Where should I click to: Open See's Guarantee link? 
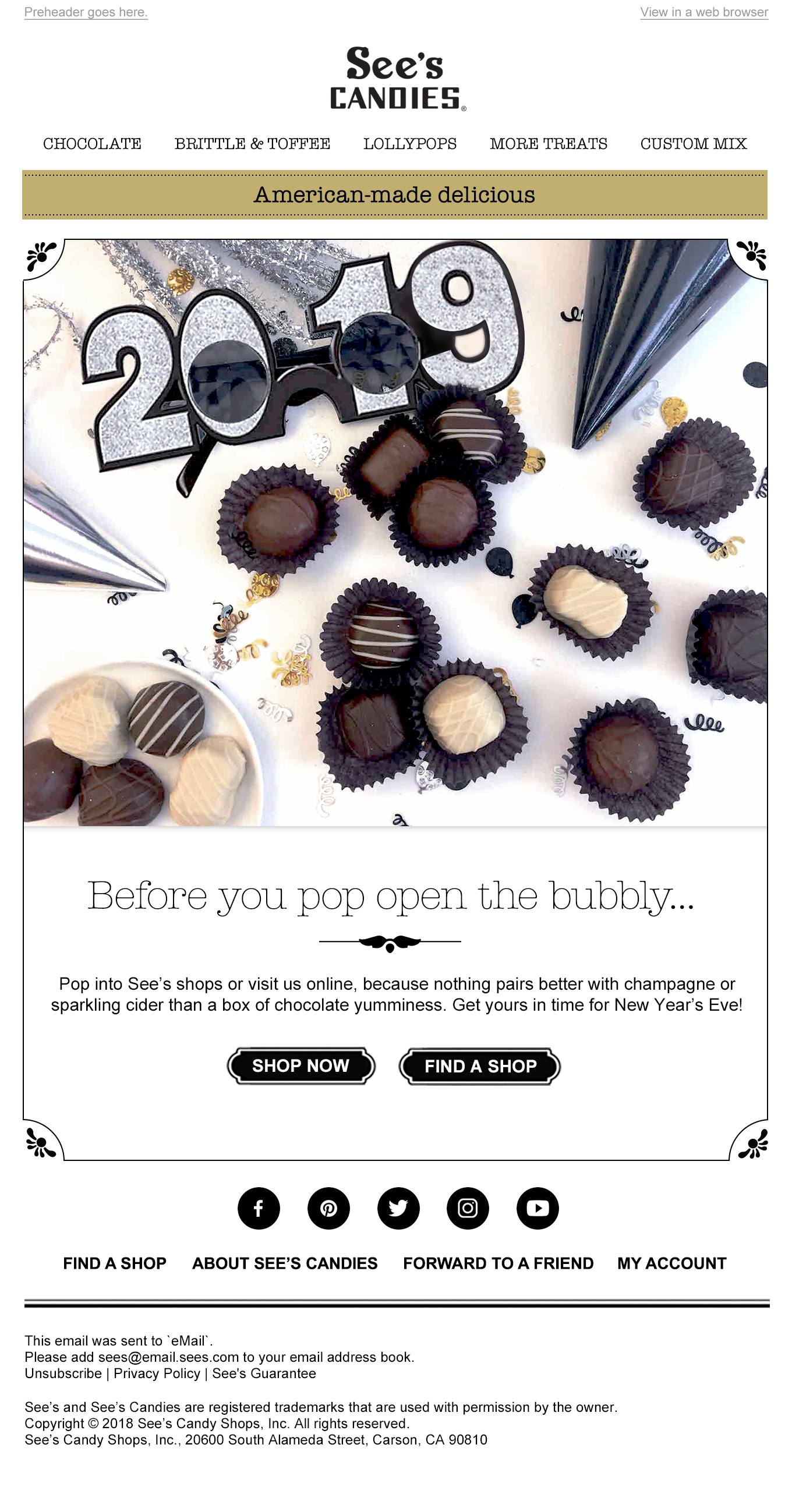pos(264,1373)
